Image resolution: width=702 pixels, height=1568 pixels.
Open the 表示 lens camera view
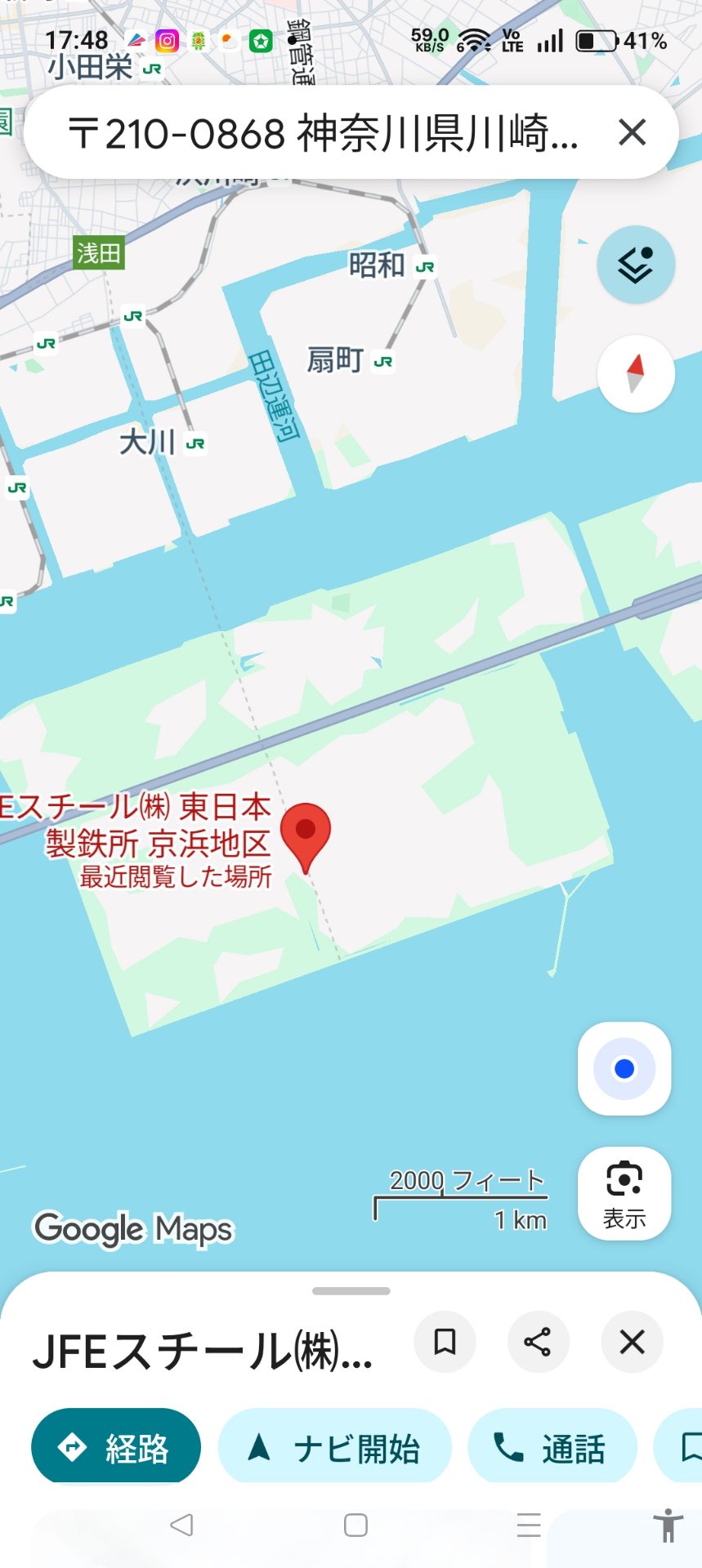624,1193
